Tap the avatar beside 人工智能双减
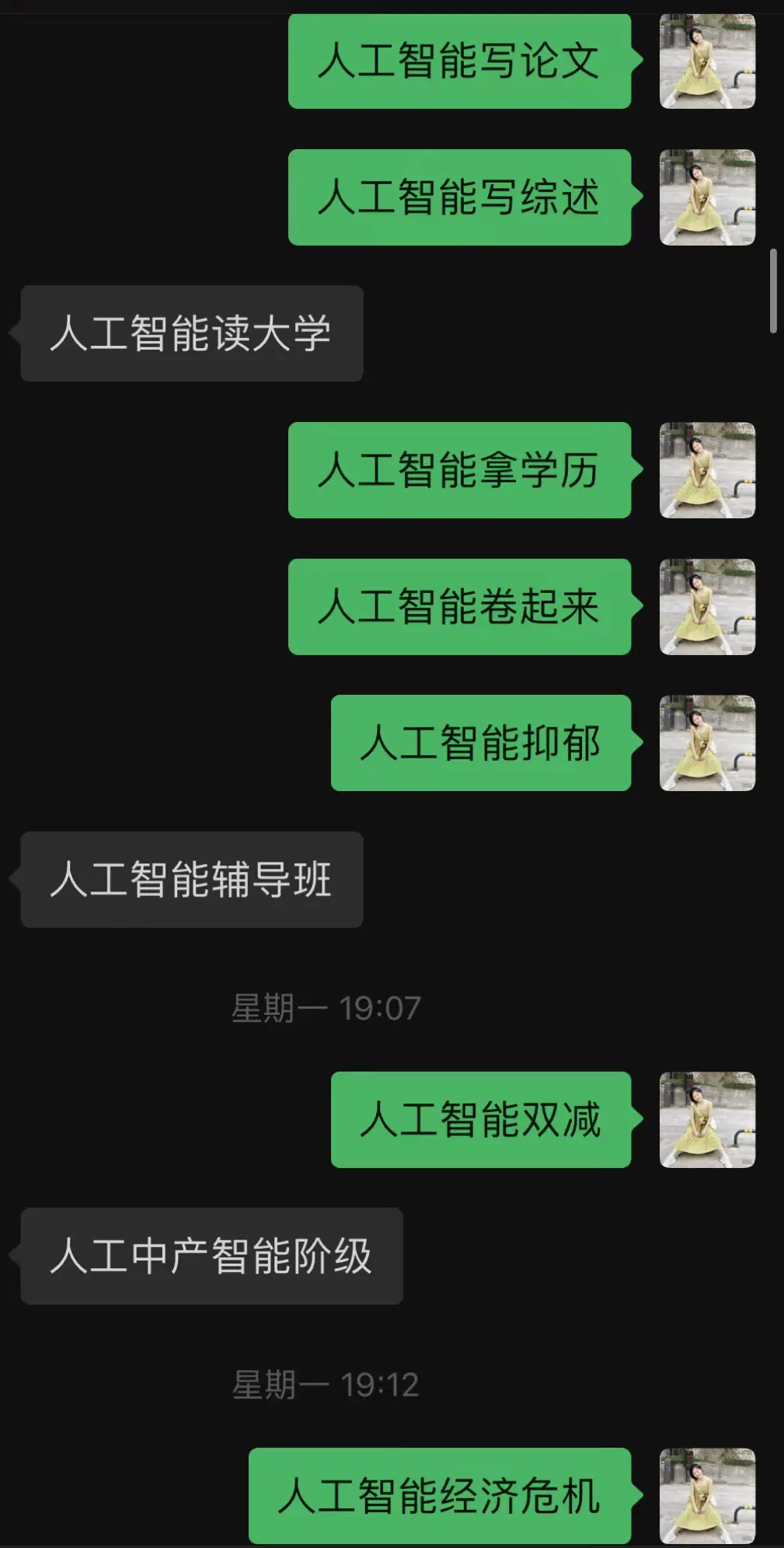 [707, 1120]
